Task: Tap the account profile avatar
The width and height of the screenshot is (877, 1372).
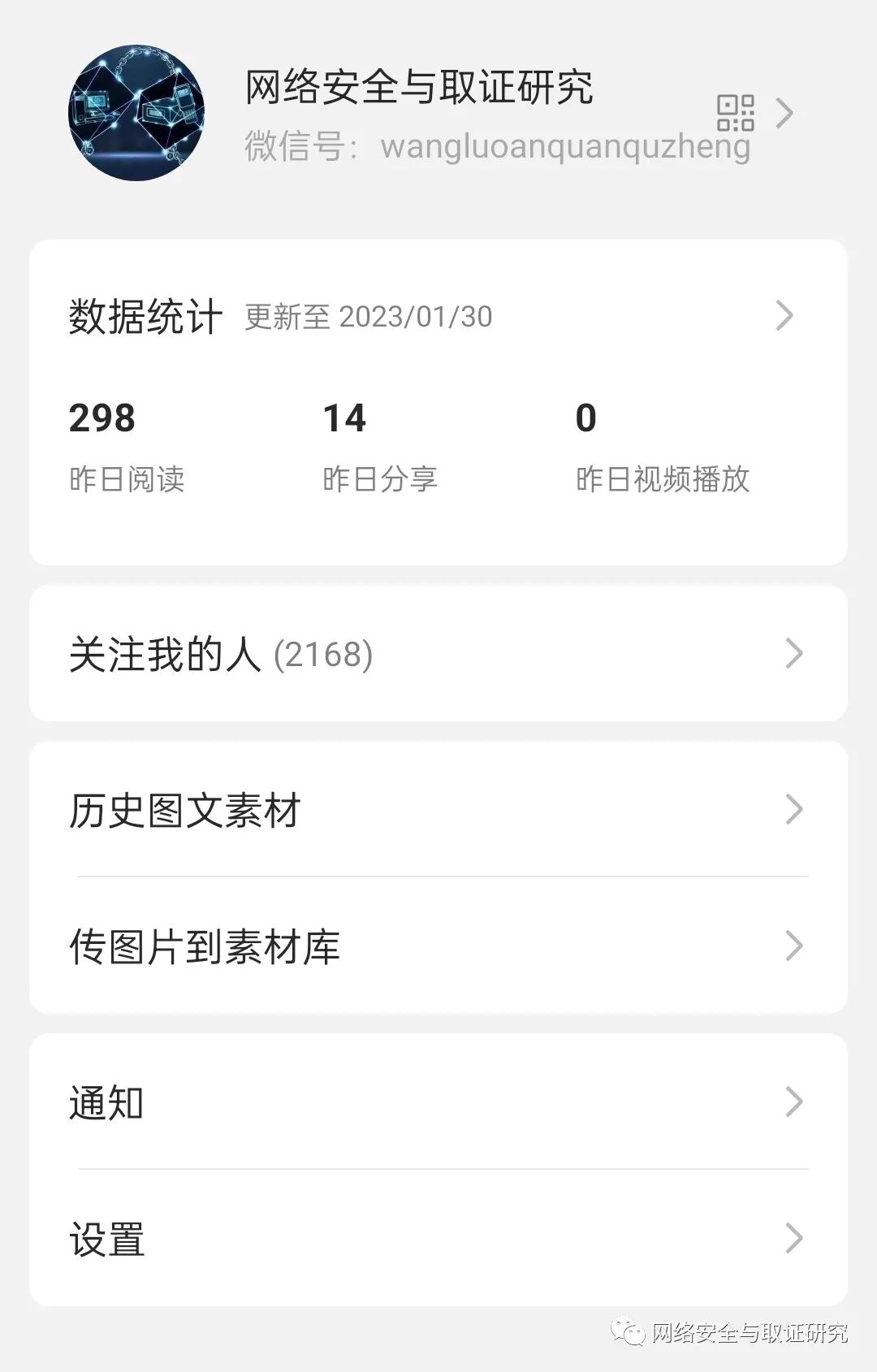Action: click(x=136, y=113)
